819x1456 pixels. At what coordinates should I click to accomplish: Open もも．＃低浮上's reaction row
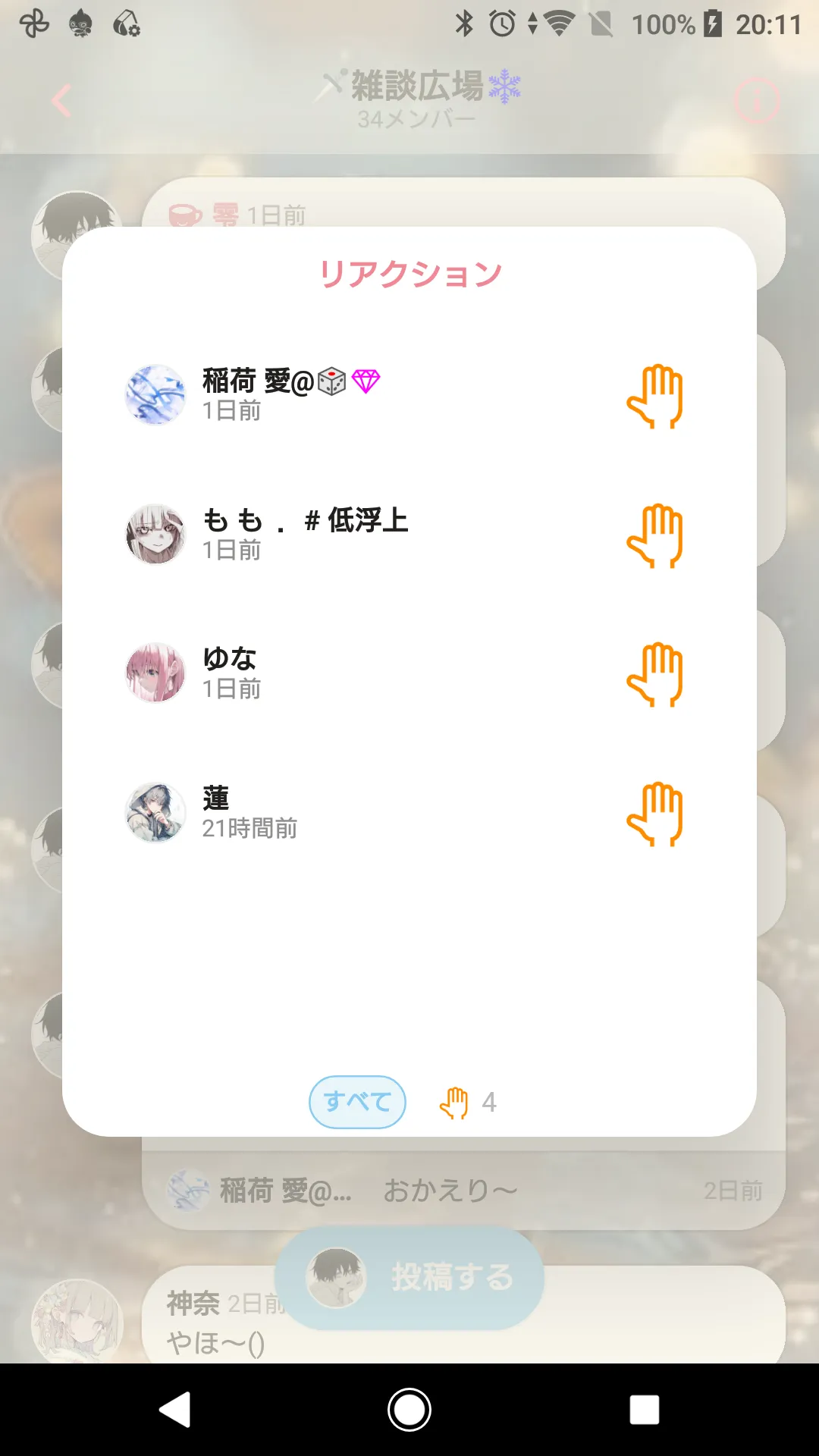point(305,534)
